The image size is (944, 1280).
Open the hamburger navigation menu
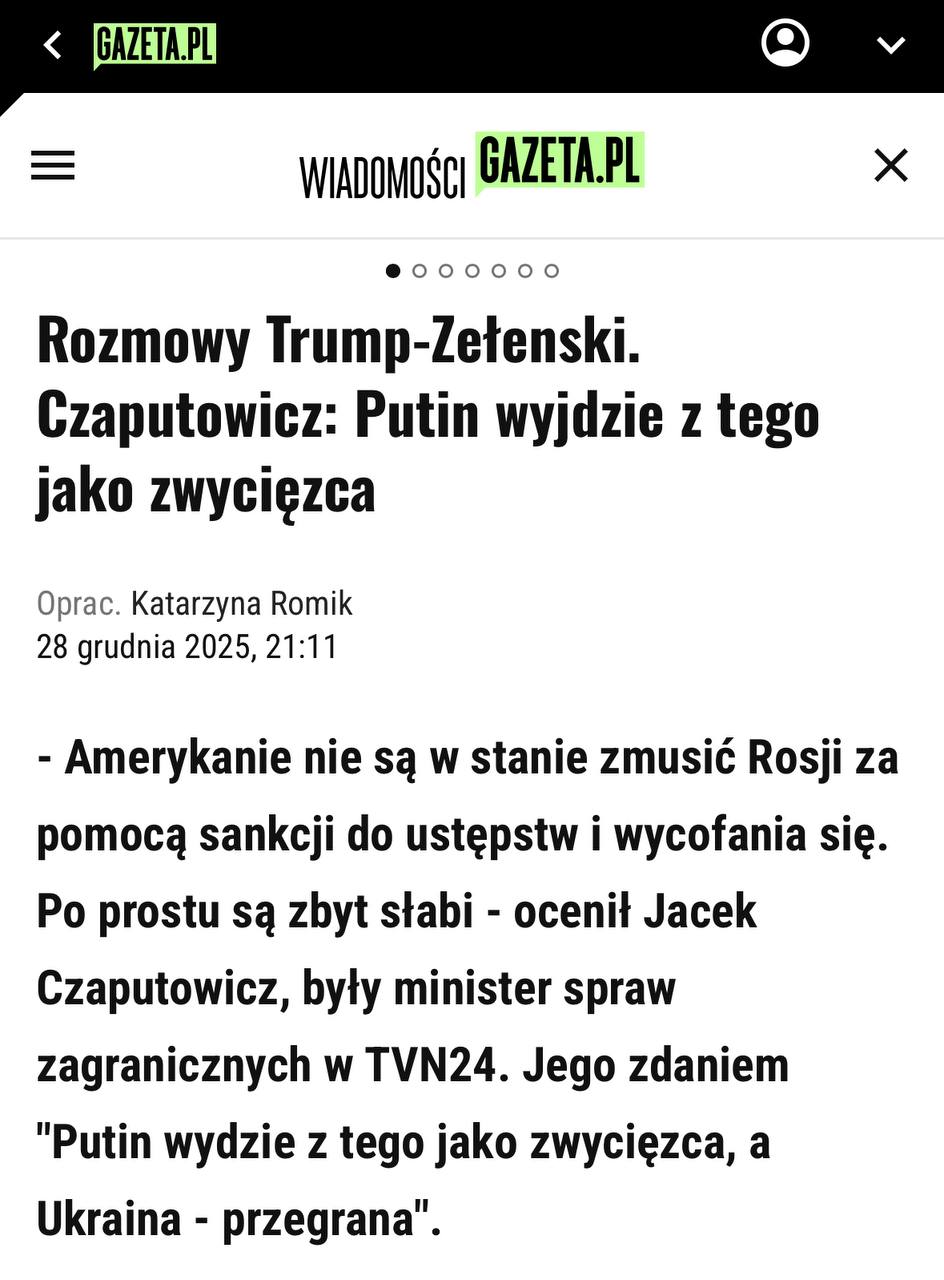coord(53,166)
